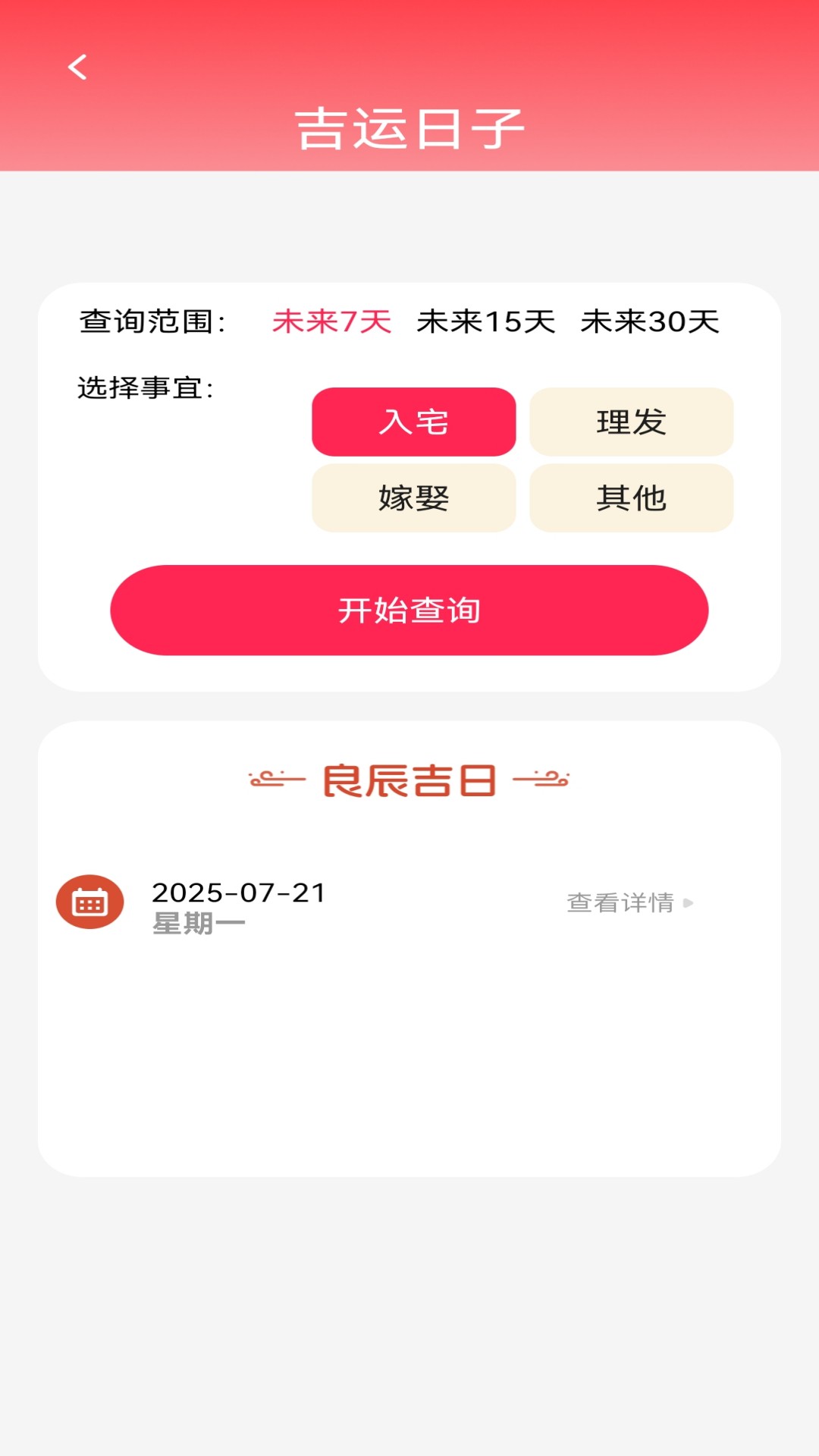
Task: Tap the red calendar icon beside the date
Action: coord(90,901)
